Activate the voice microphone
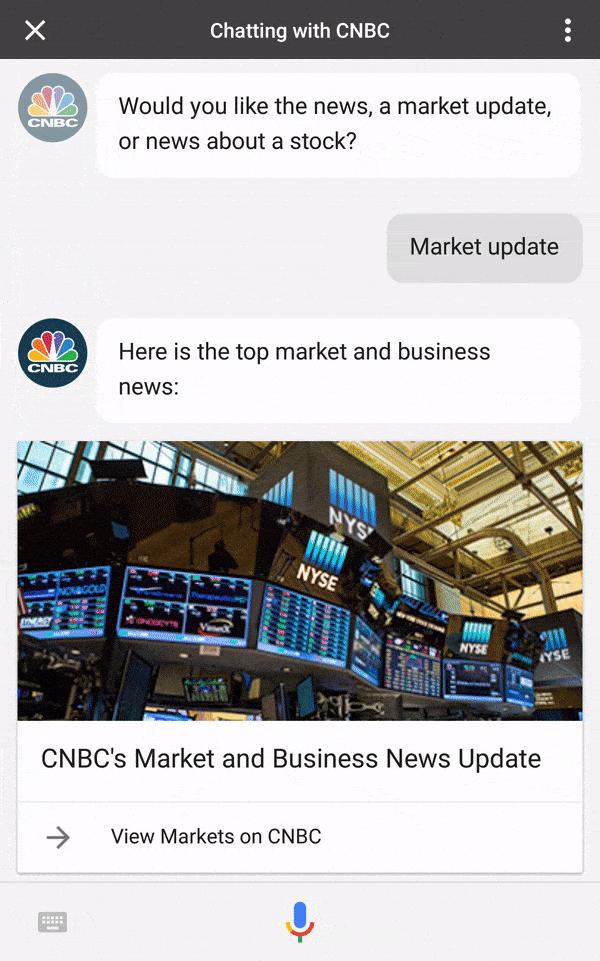The width and height of the screenshot is (600, 961). (x=300, y=921)
